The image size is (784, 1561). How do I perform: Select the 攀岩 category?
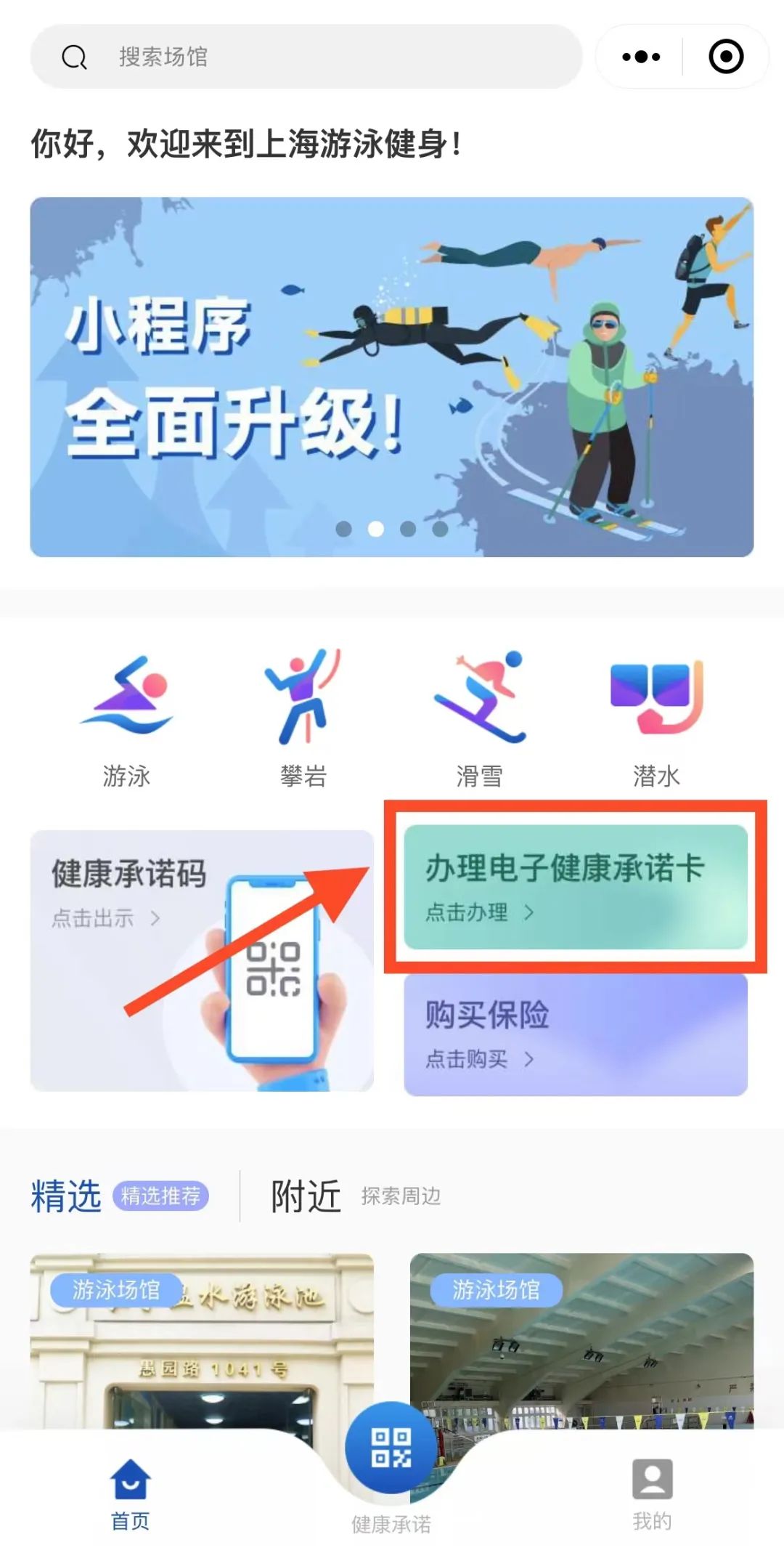303,719
